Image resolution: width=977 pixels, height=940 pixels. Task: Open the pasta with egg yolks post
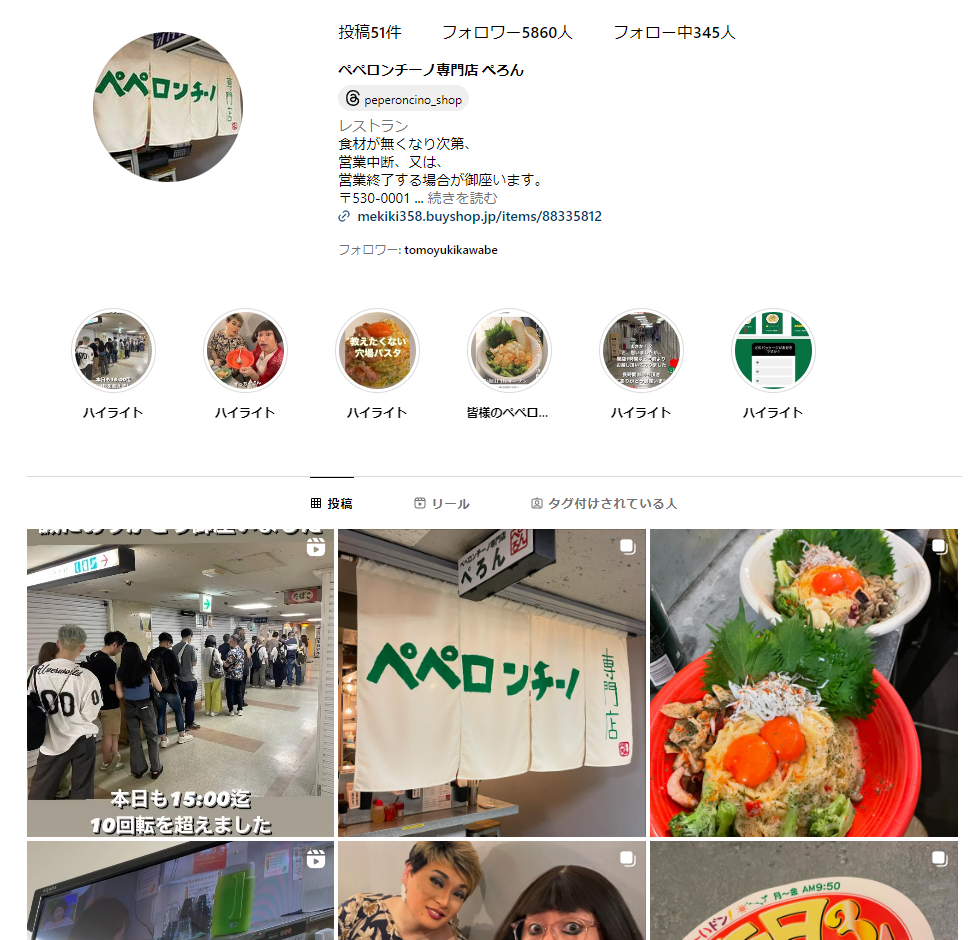[x=803, y=682]
